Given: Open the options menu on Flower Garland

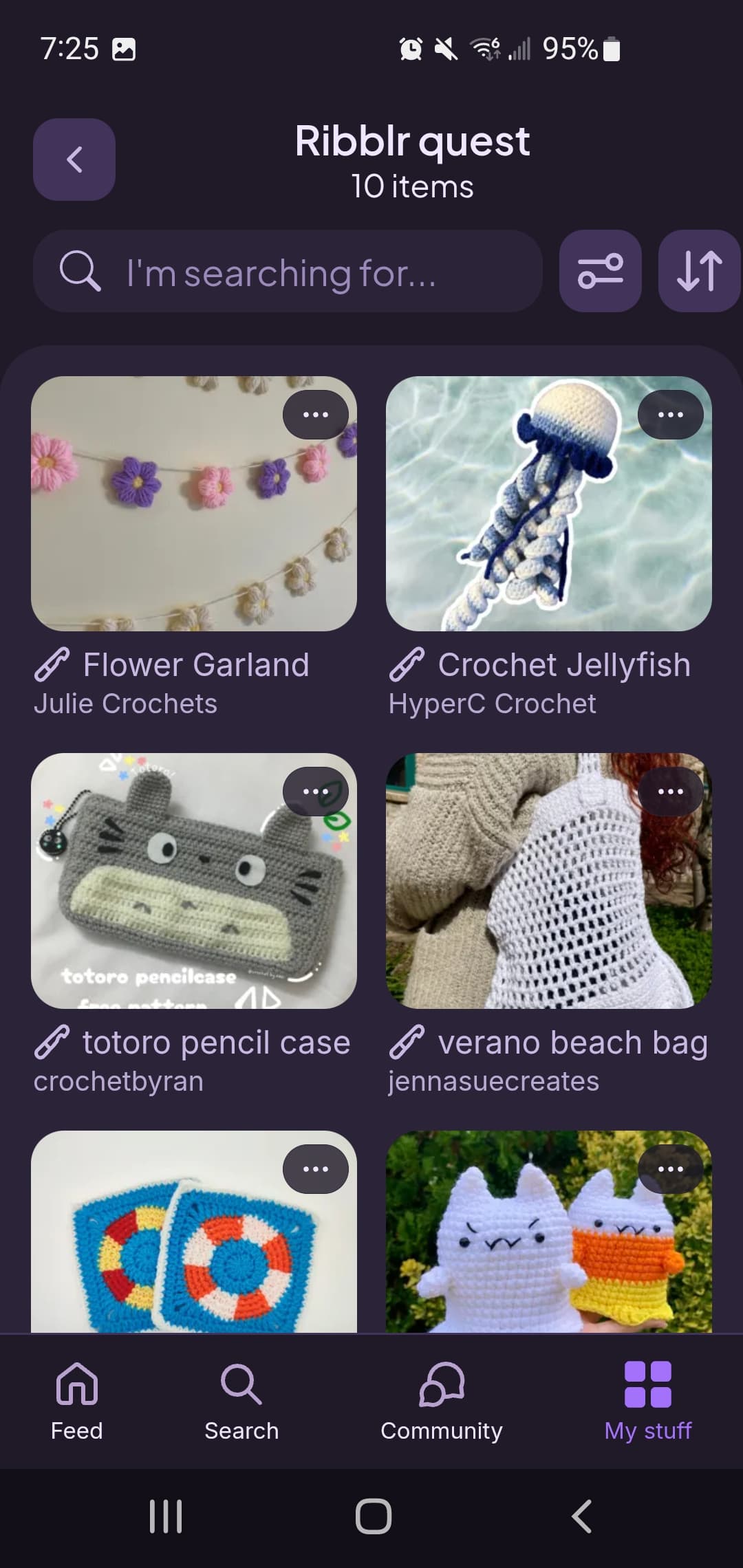Looking at the screenshot, I should click(x=315, y=415).
